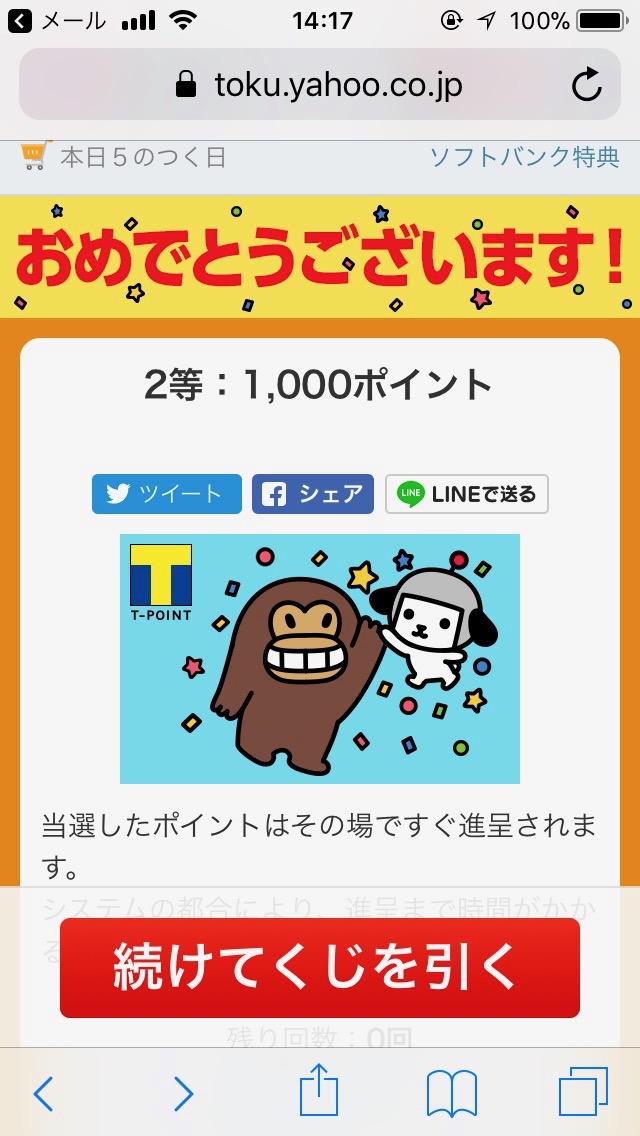
Task: Open Safari bookmarks
Action: pos(452,1094)
